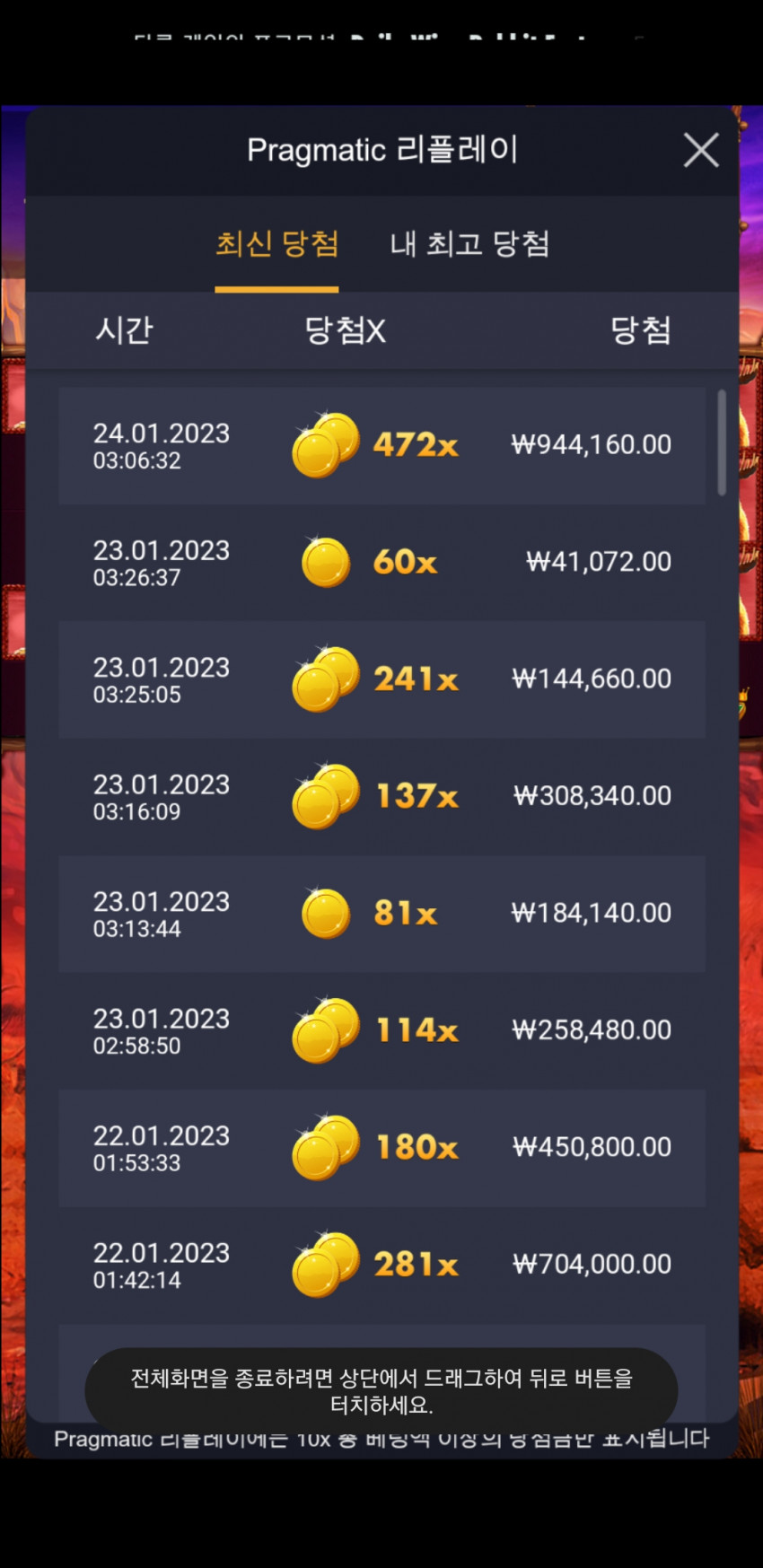763x1568 pixels.
Task: Open the 137x win replay
Action: 381,796
